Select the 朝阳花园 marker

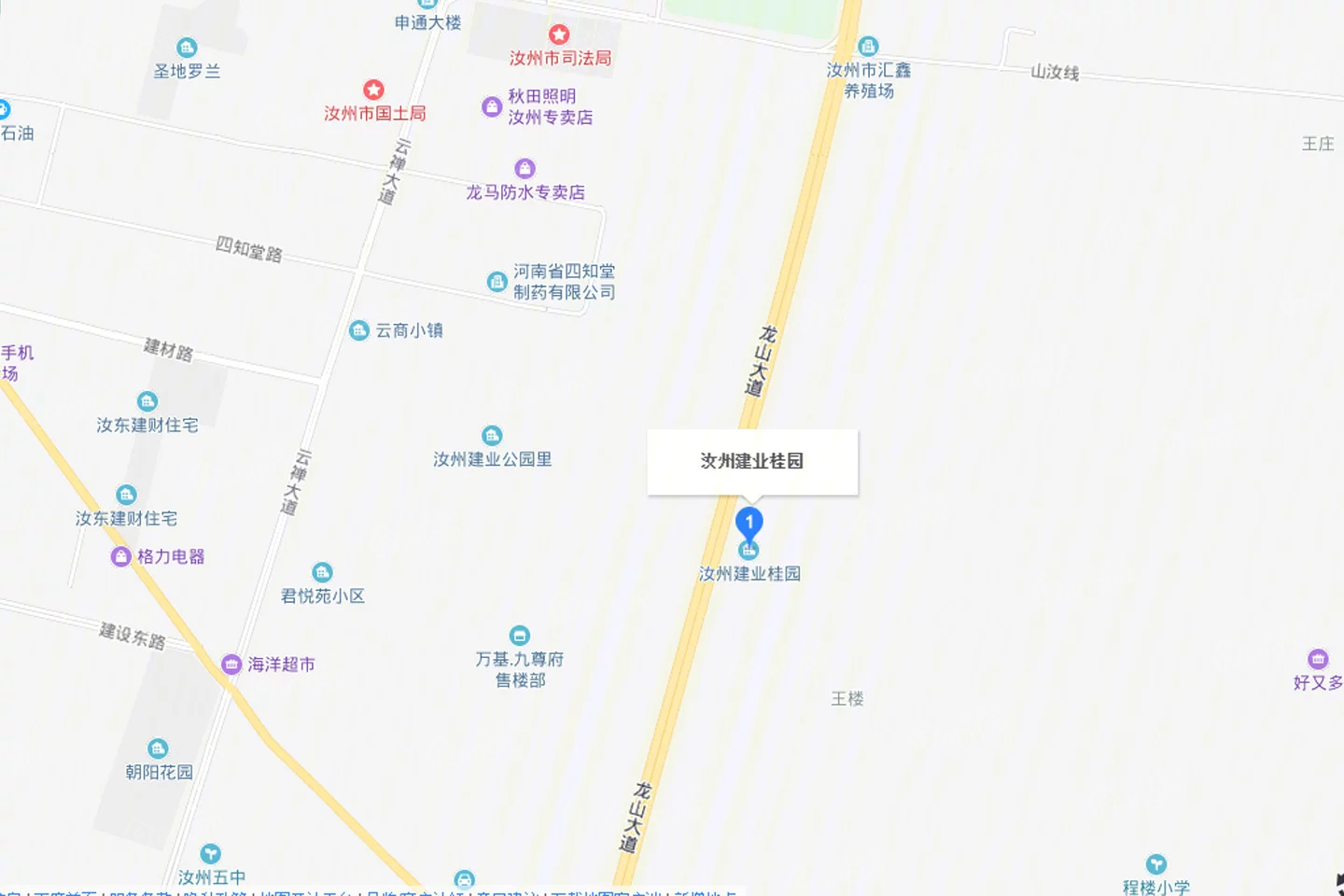click(159, 749)
